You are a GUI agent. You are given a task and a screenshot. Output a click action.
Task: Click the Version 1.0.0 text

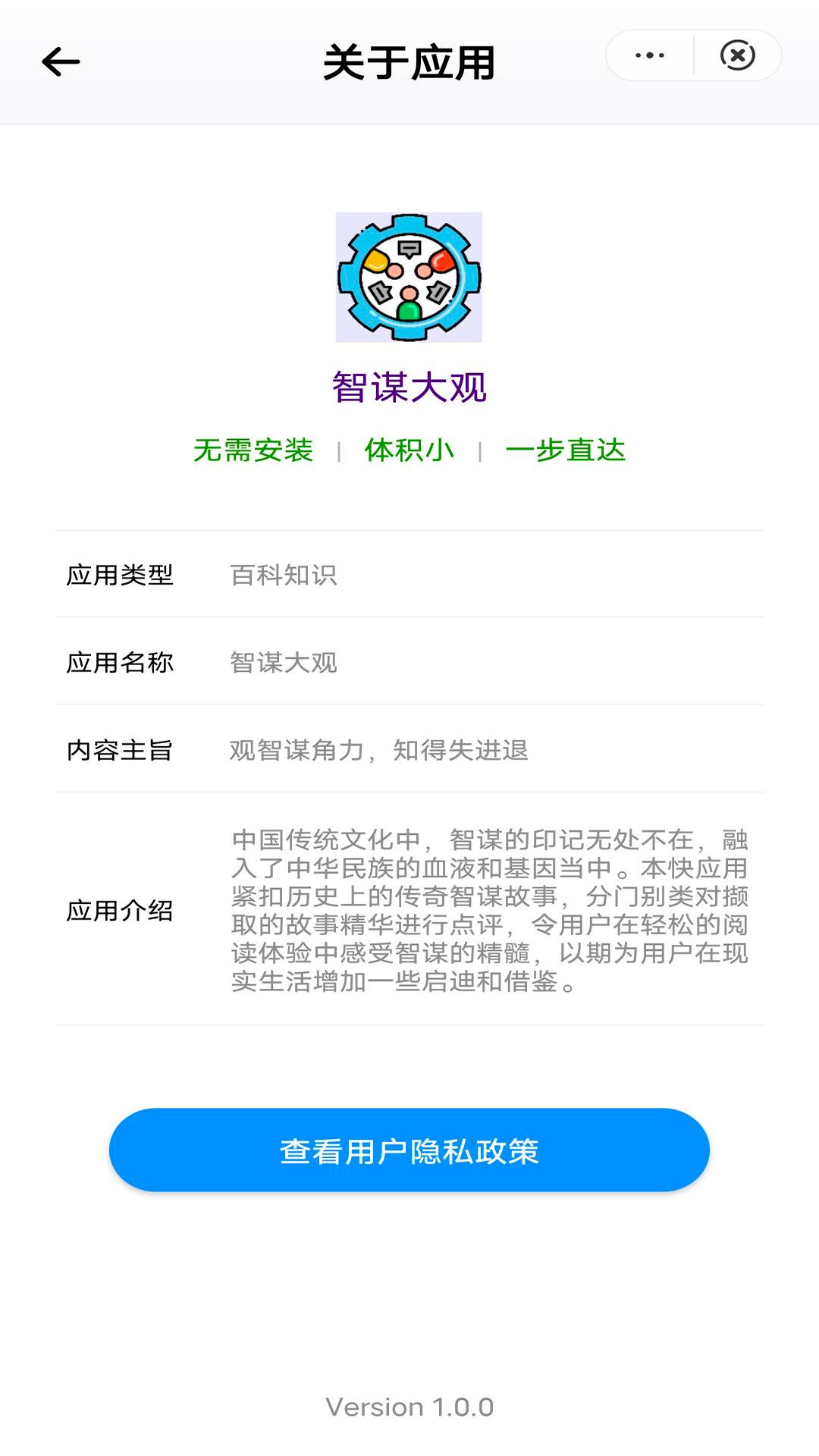[409, 1407]
